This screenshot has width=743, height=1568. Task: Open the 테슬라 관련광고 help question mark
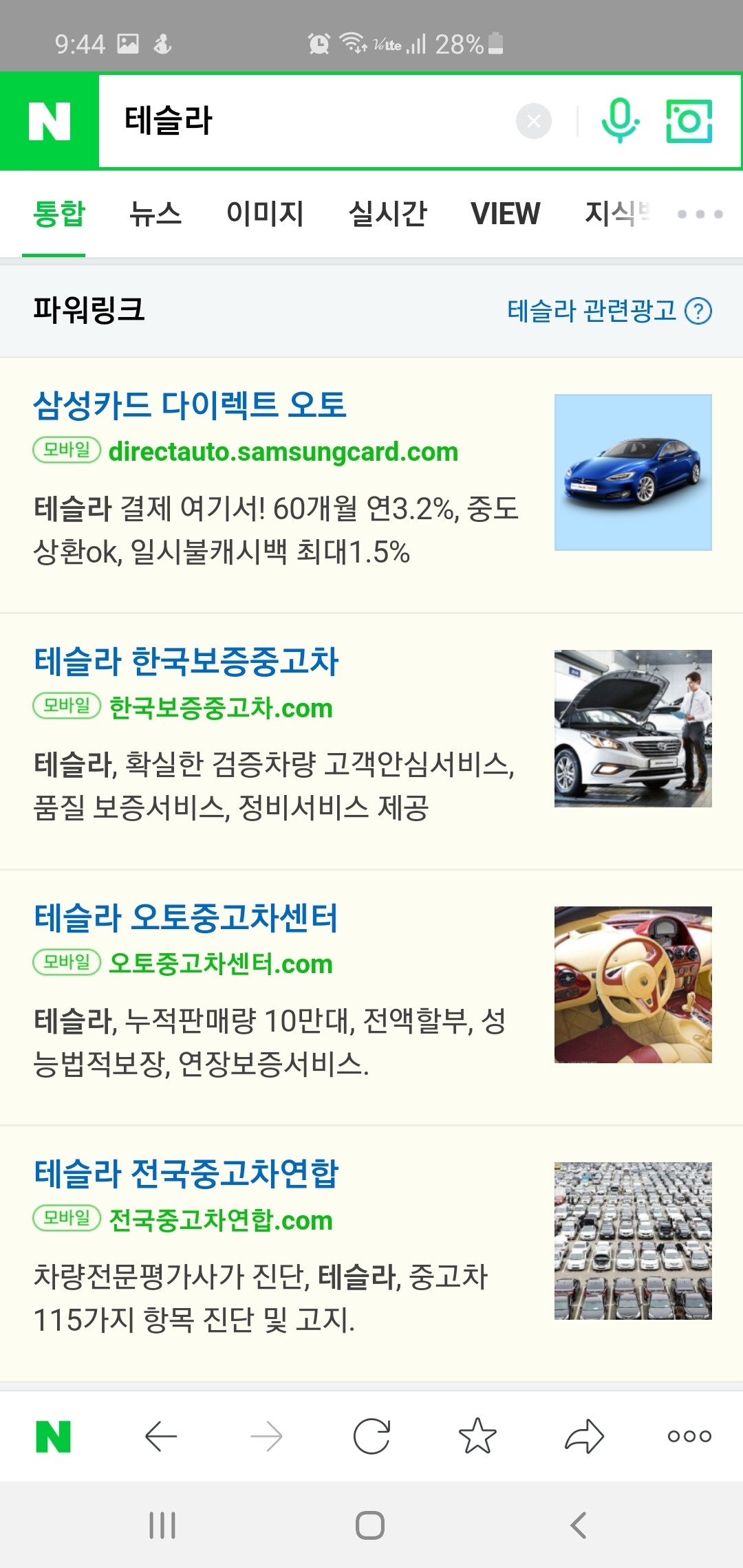tap(700, 312)
